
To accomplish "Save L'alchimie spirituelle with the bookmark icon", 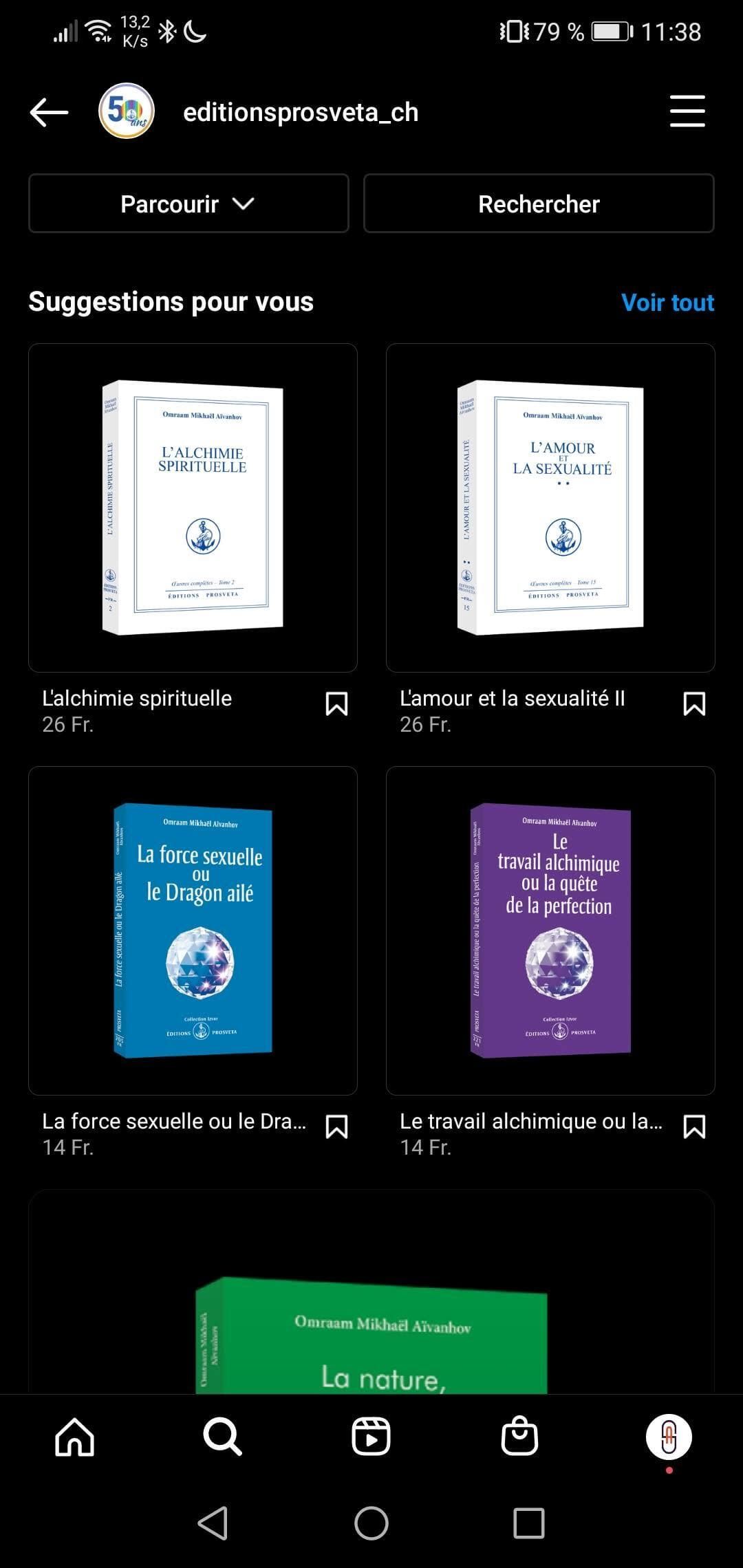I will coord(336,704).
